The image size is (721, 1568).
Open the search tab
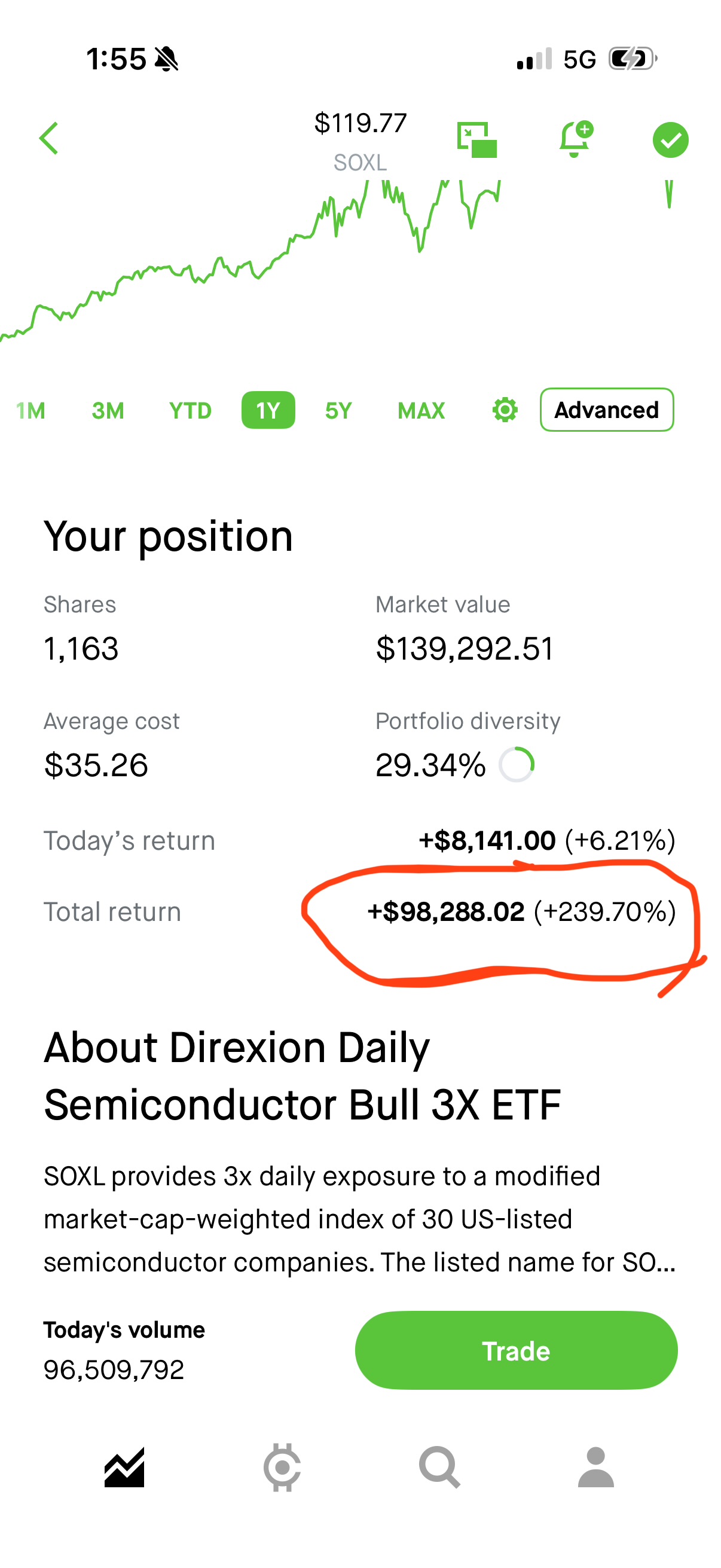pos(439,1468)
